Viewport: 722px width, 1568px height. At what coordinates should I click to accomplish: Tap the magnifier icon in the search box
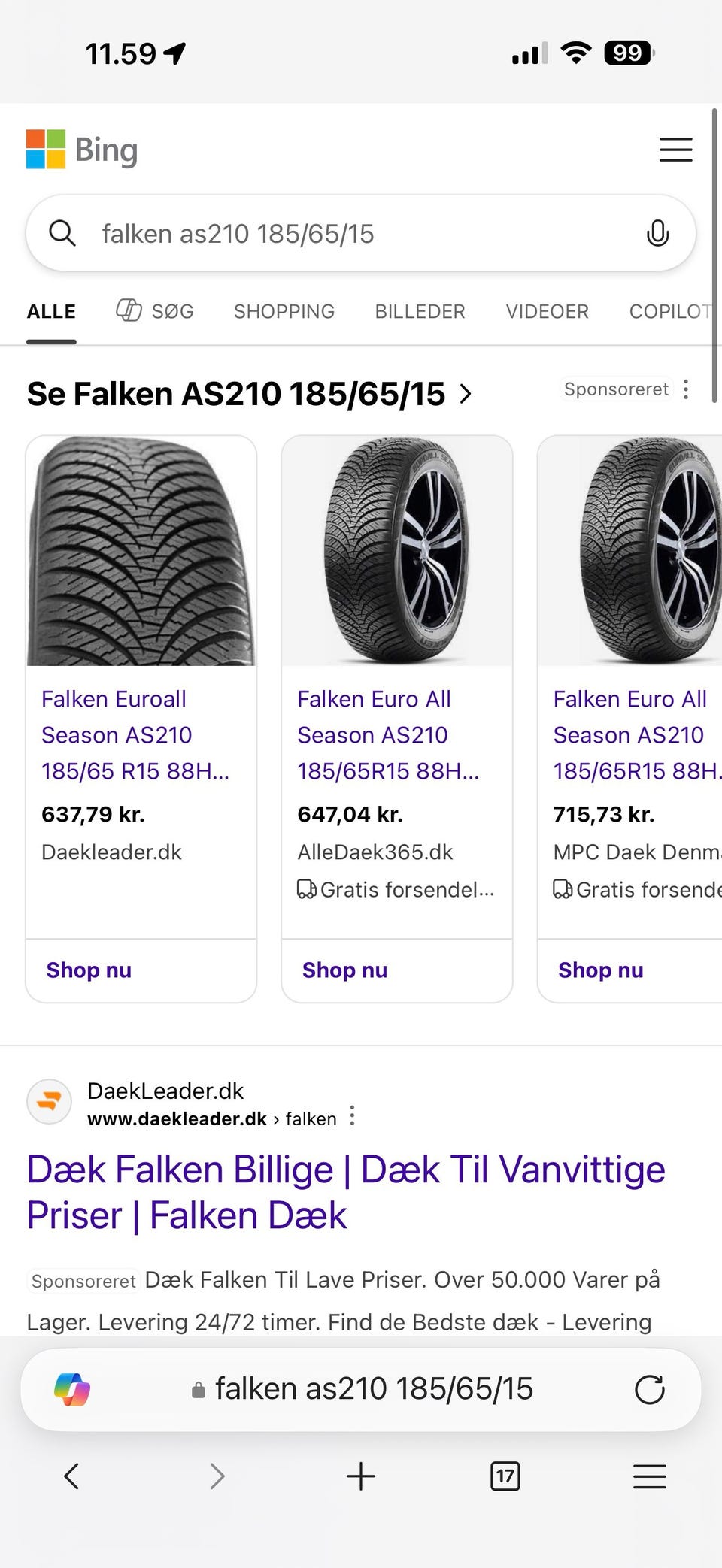(63, 233)
